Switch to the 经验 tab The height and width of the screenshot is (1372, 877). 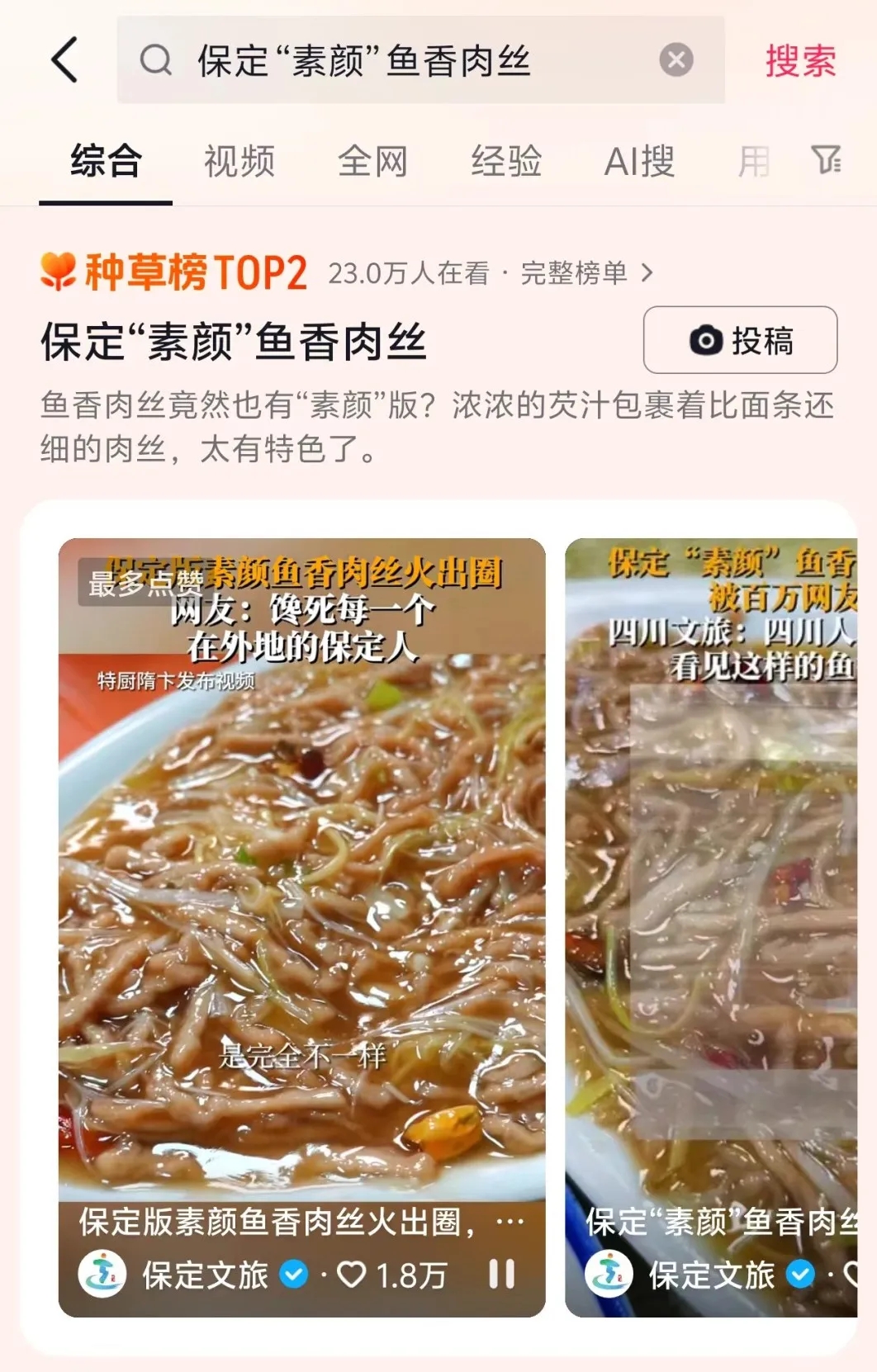pyautogui.click(x=505, y=160)
